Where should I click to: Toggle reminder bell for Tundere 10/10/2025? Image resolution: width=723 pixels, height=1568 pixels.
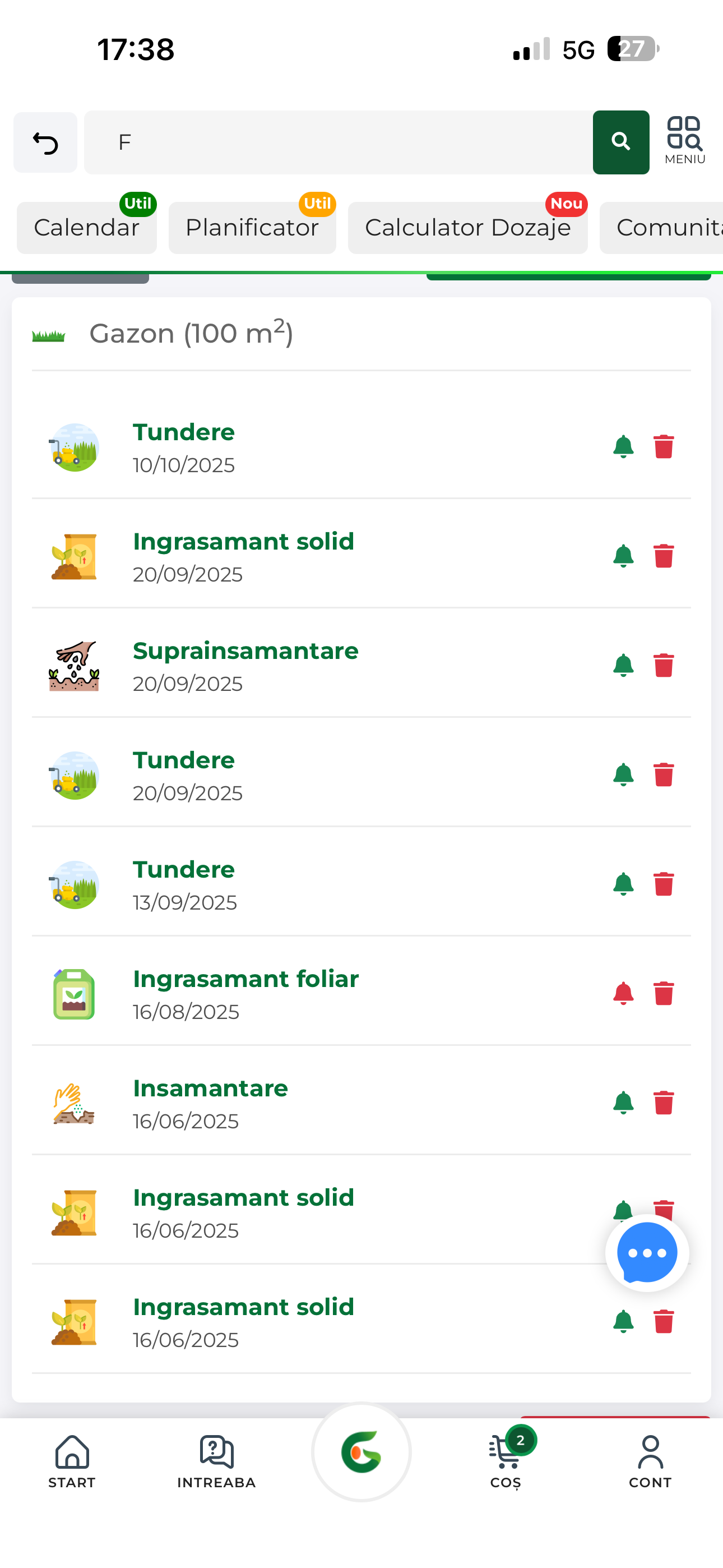click(623, 447)
